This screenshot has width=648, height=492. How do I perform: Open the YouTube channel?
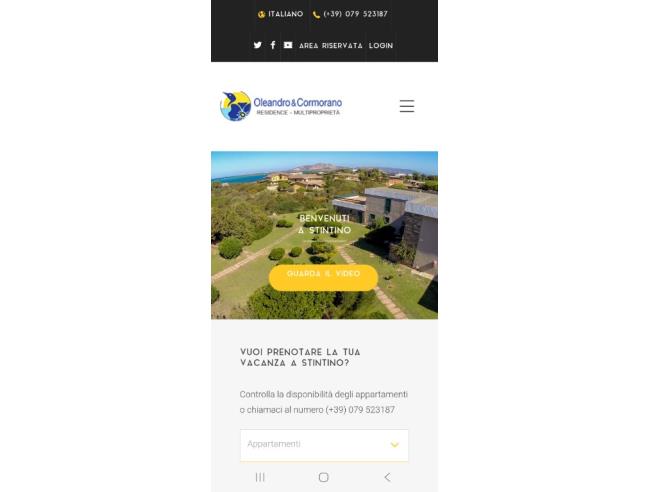pyautogui.click(x=288, y=45)
